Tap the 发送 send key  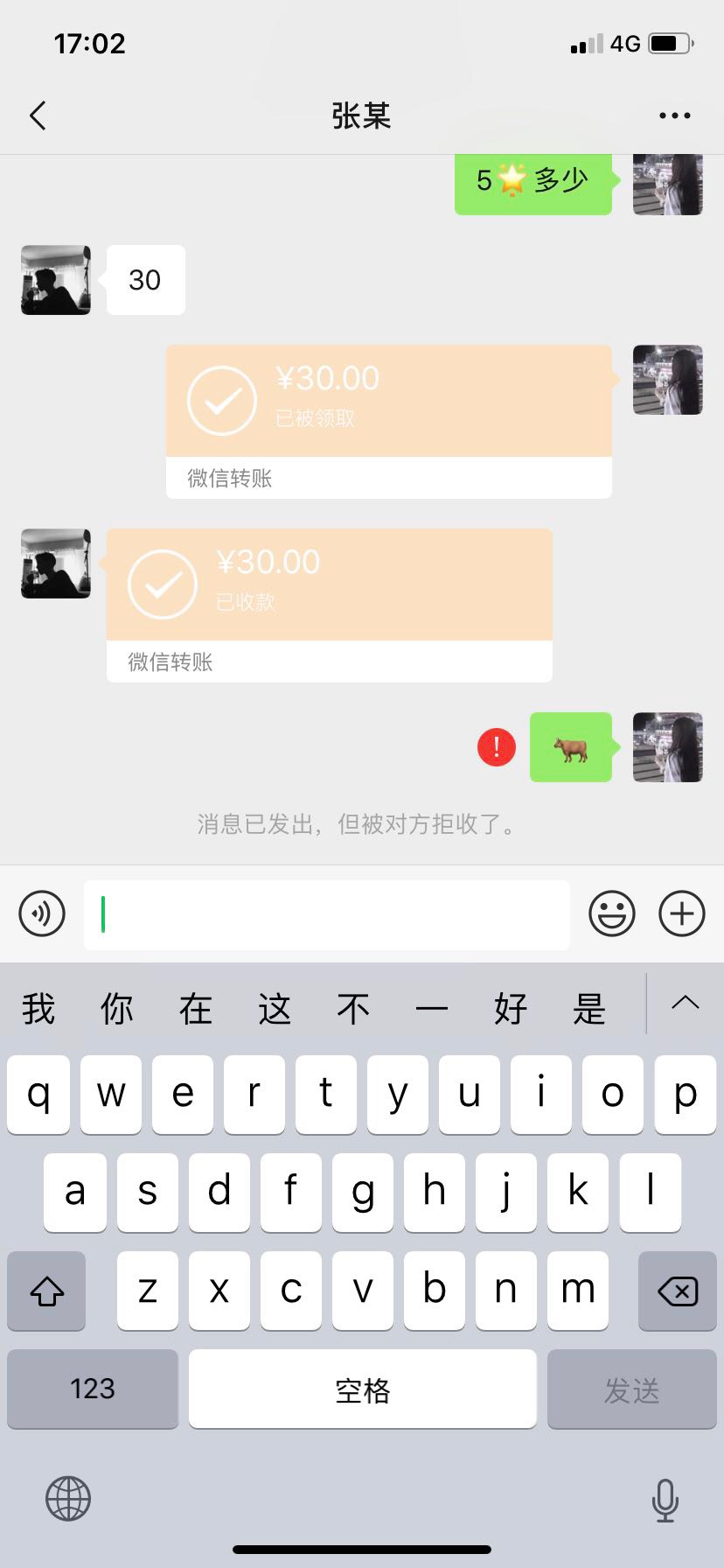pos(632,1389)
